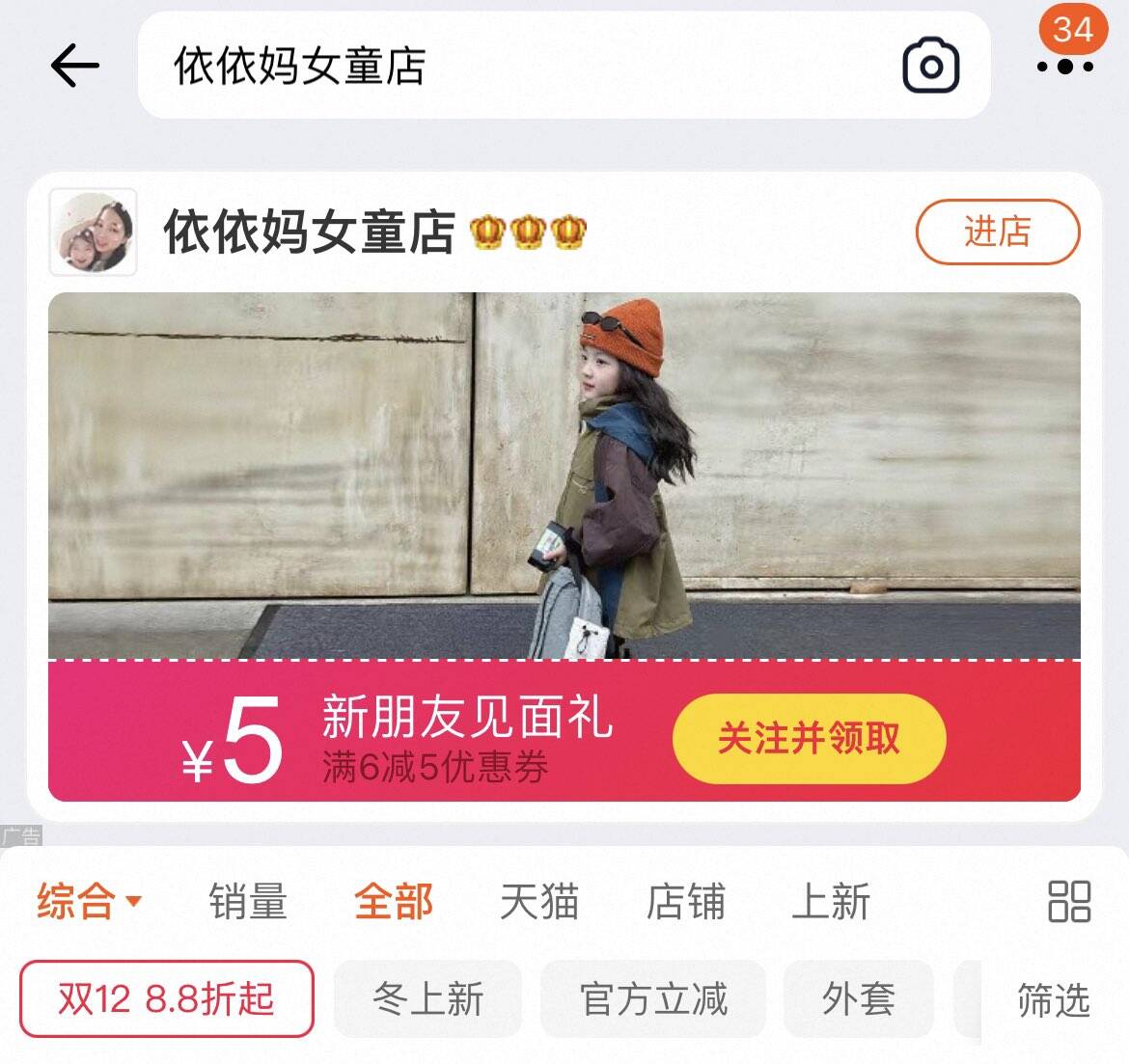Screen dimensions: 1129x1064
Task: Toggle the grid layout view icon
Action: 1069,901
